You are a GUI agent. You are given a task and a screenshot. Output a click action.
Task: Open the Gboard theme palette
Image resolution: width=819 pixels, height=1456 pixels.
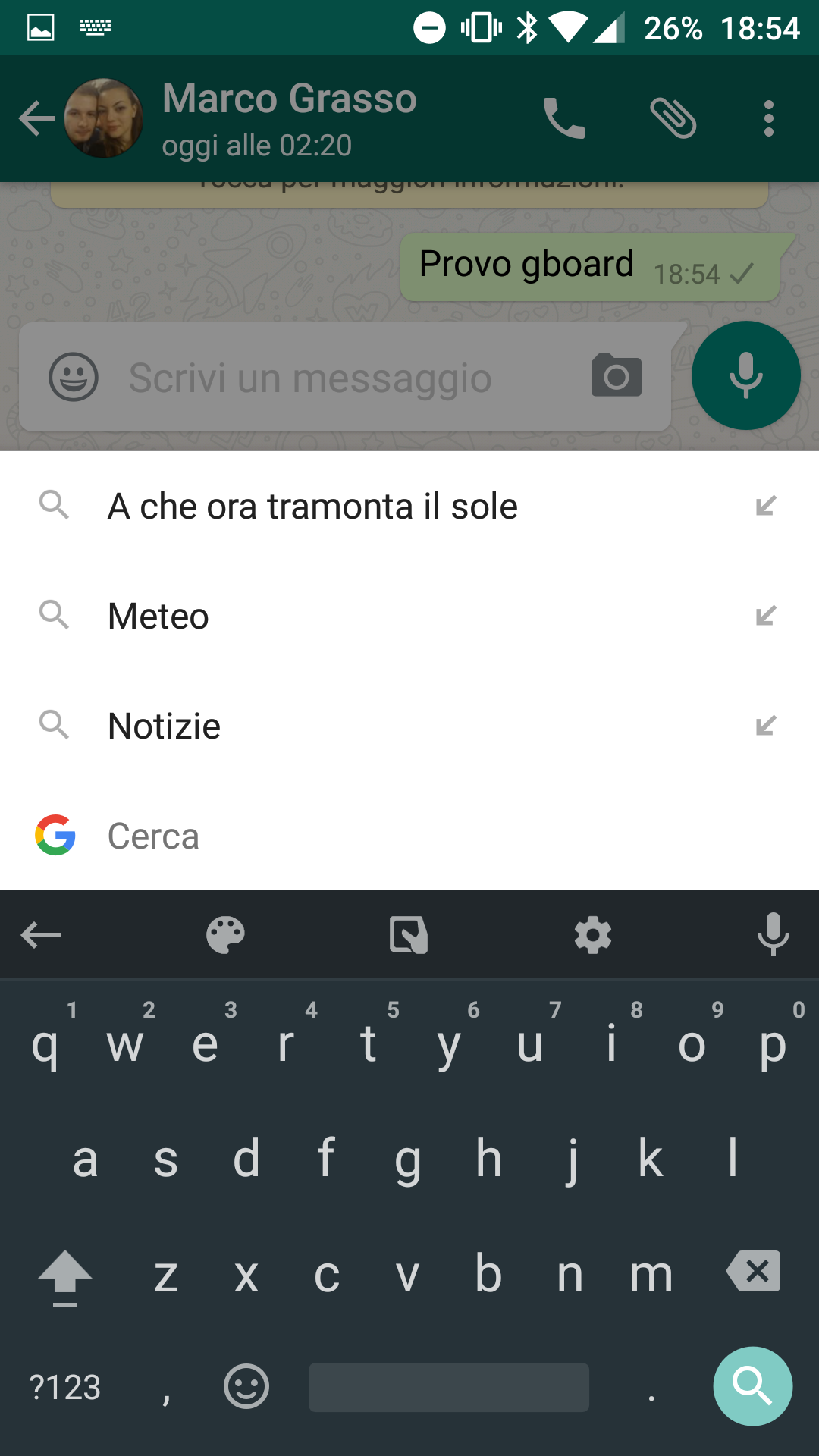click(225, 935)
